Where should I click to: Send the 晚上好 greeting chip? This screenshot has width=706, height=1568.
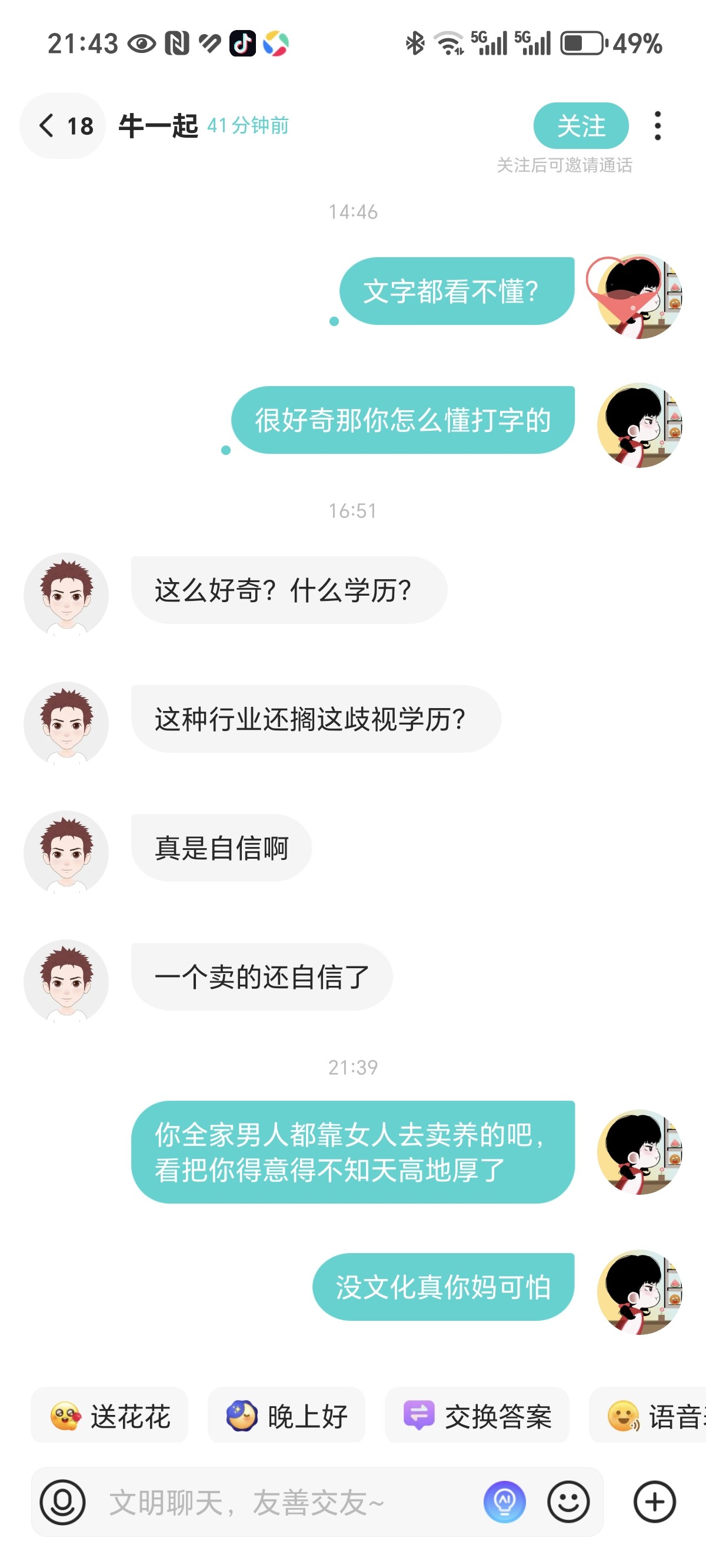(x=287, y=1416)
